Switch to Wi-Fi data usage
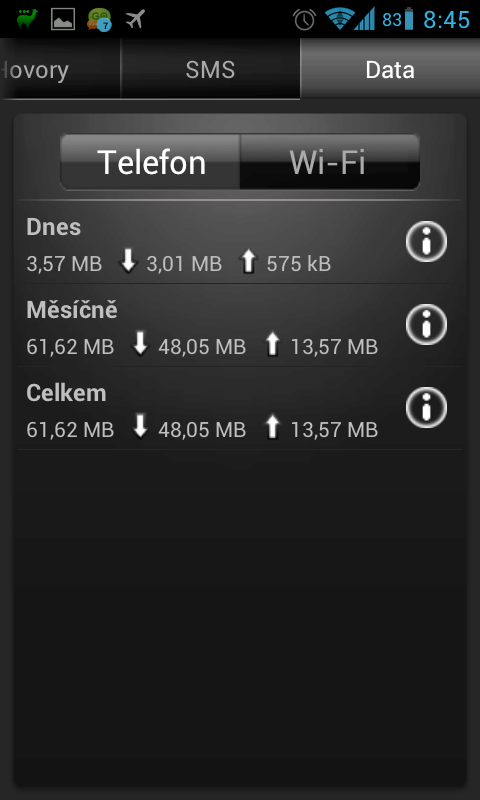Image resolution: width=480 pixels, height=800 pixels. (x=330, y=162)
